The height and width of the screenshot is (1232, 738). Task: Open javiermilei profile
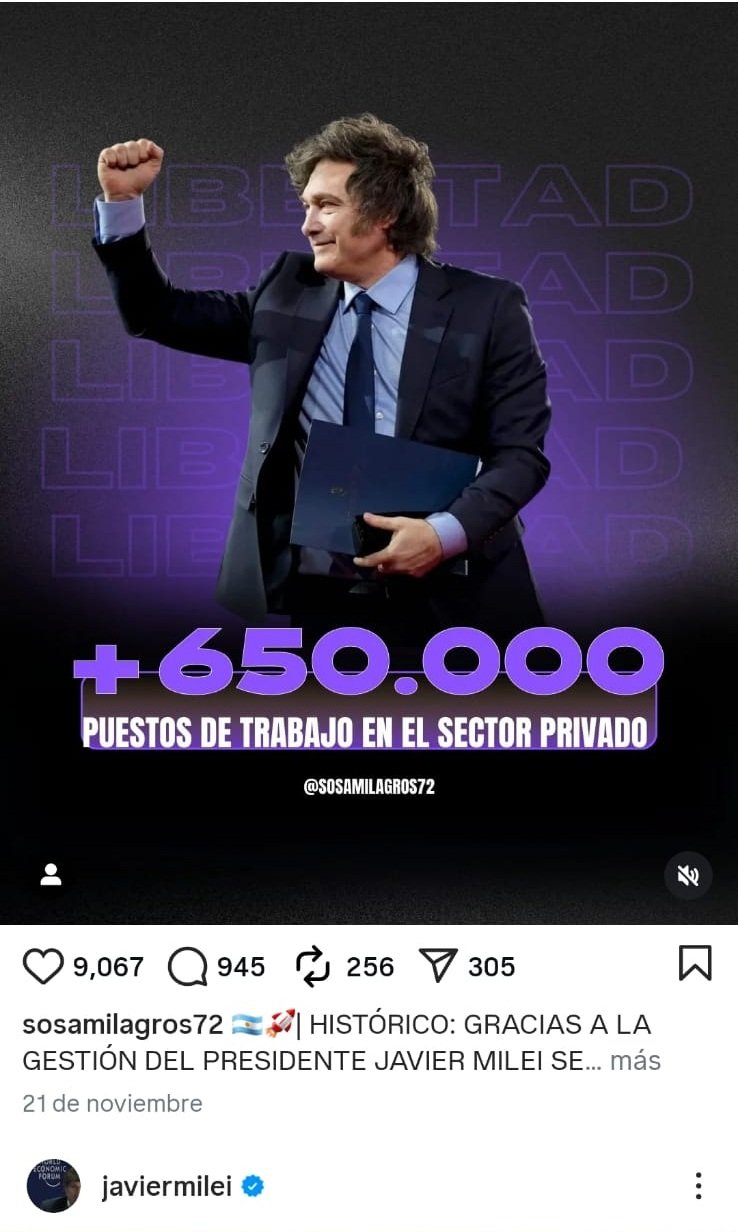tap(167, 1186)
